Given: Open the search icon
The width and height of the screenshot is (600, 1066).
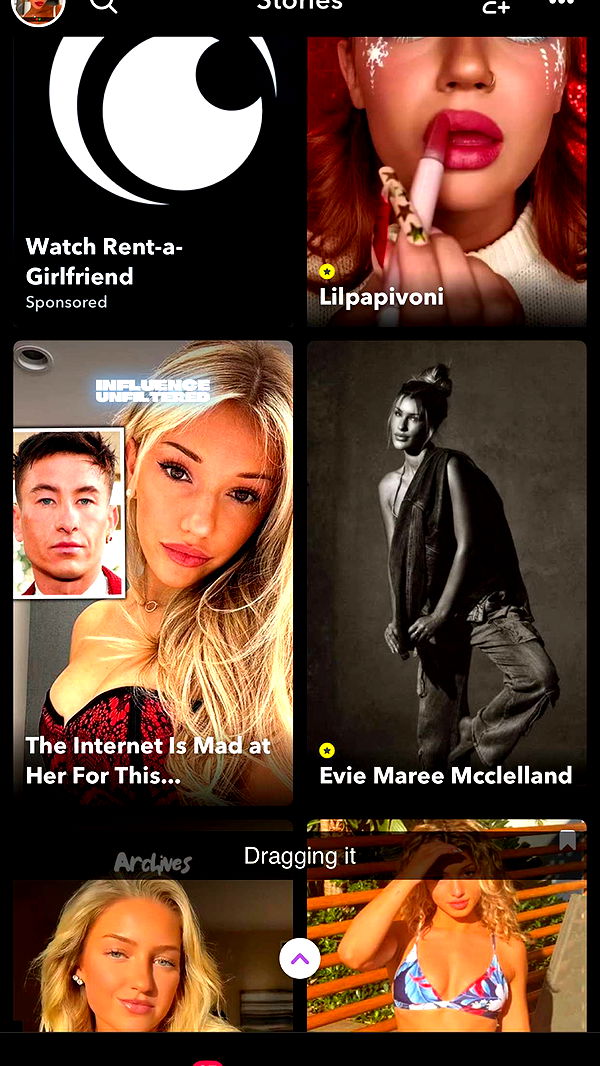Looking at the screenshot, I should coord(103,6).
